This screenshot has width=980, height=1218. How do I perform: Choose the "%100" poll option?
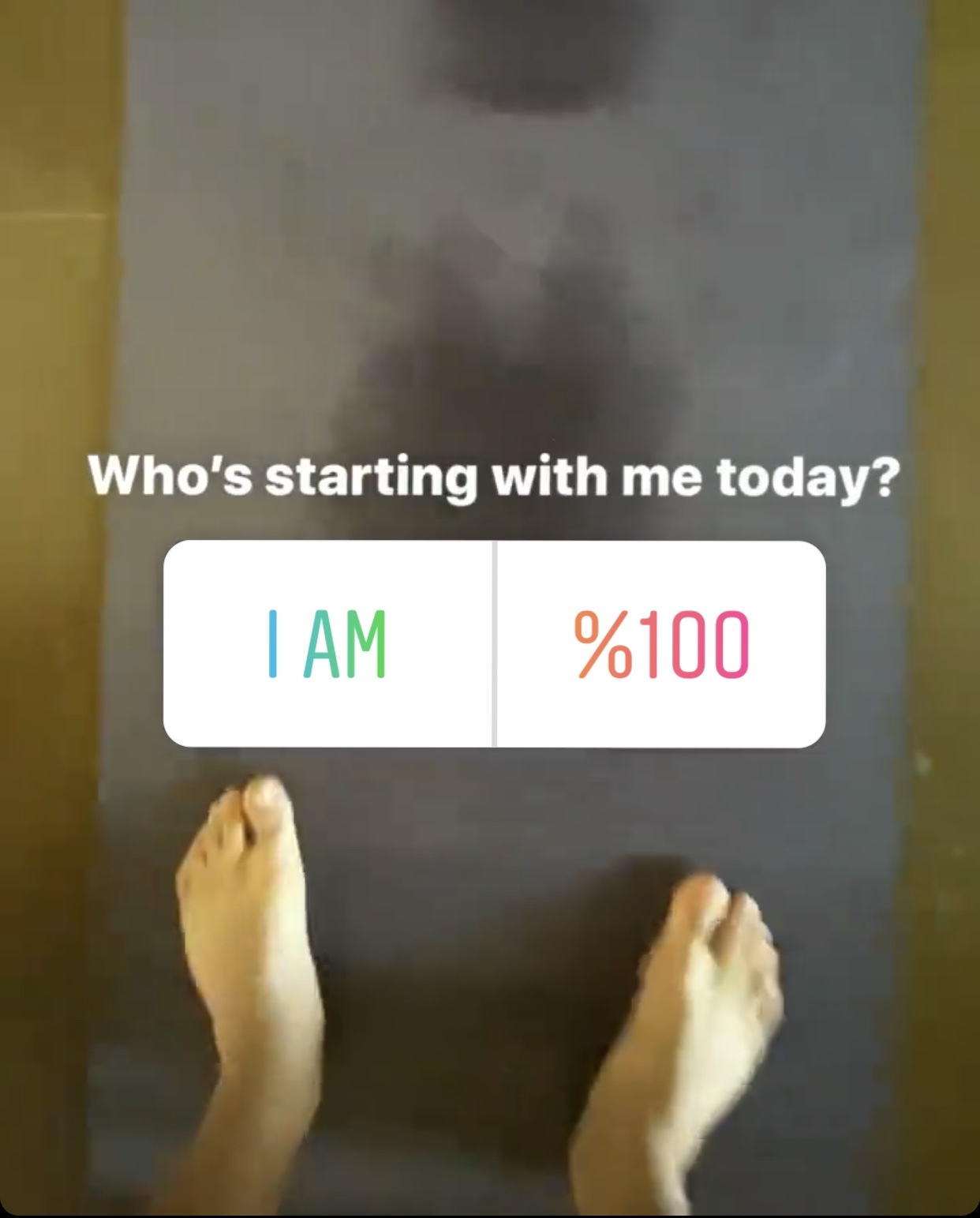pyautogui.click(x=661, y=644)
